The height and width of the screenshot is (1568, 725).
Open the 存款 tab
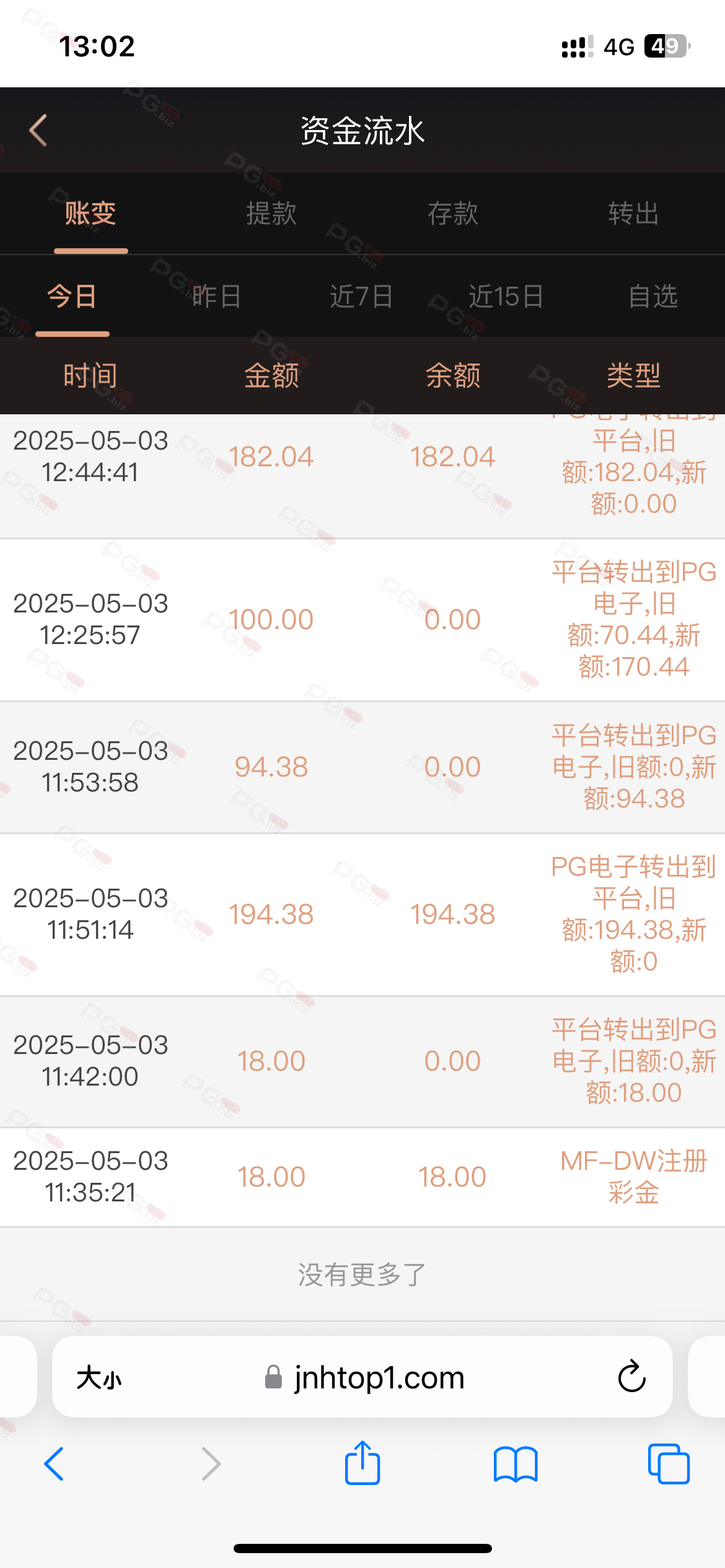click(x=453, y=214)
